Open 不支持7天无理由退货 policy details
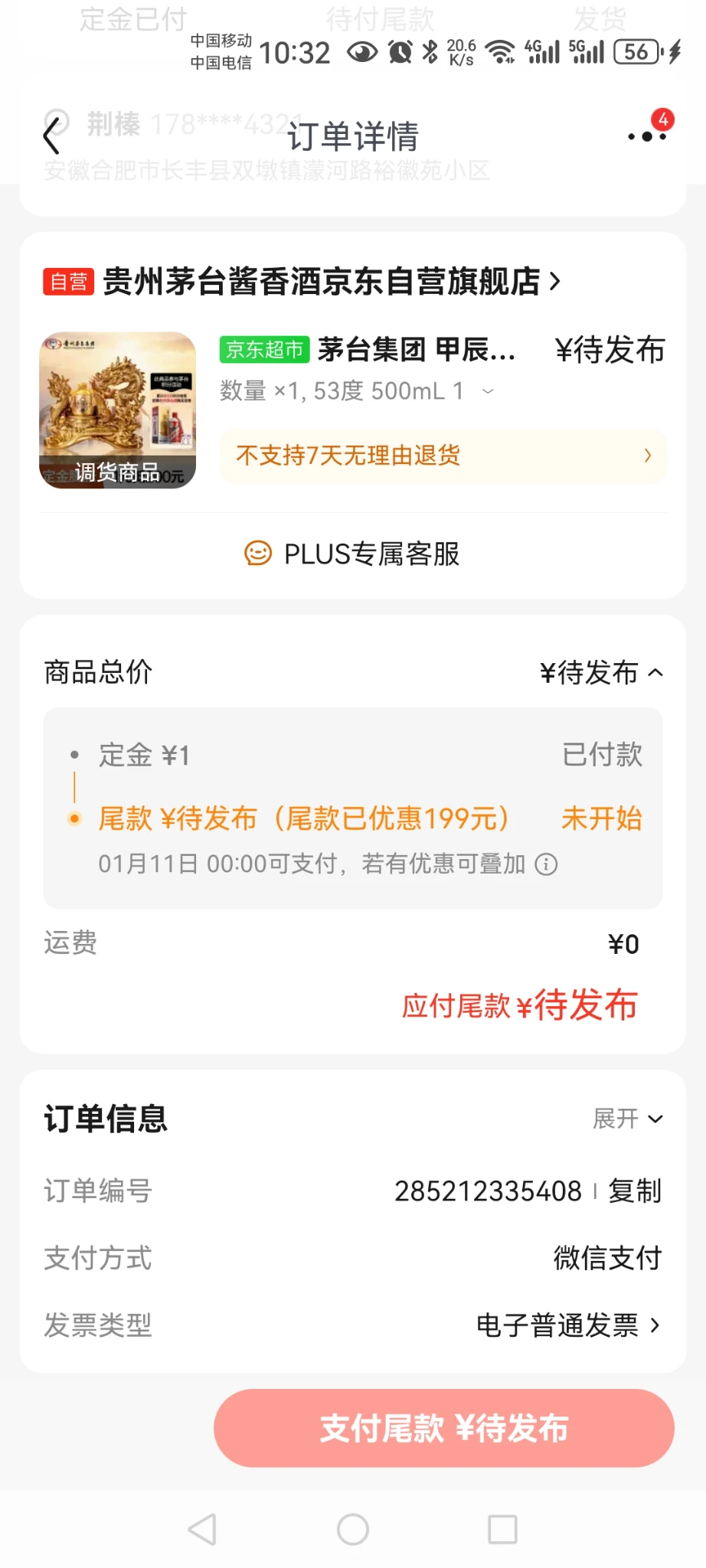 443,456
